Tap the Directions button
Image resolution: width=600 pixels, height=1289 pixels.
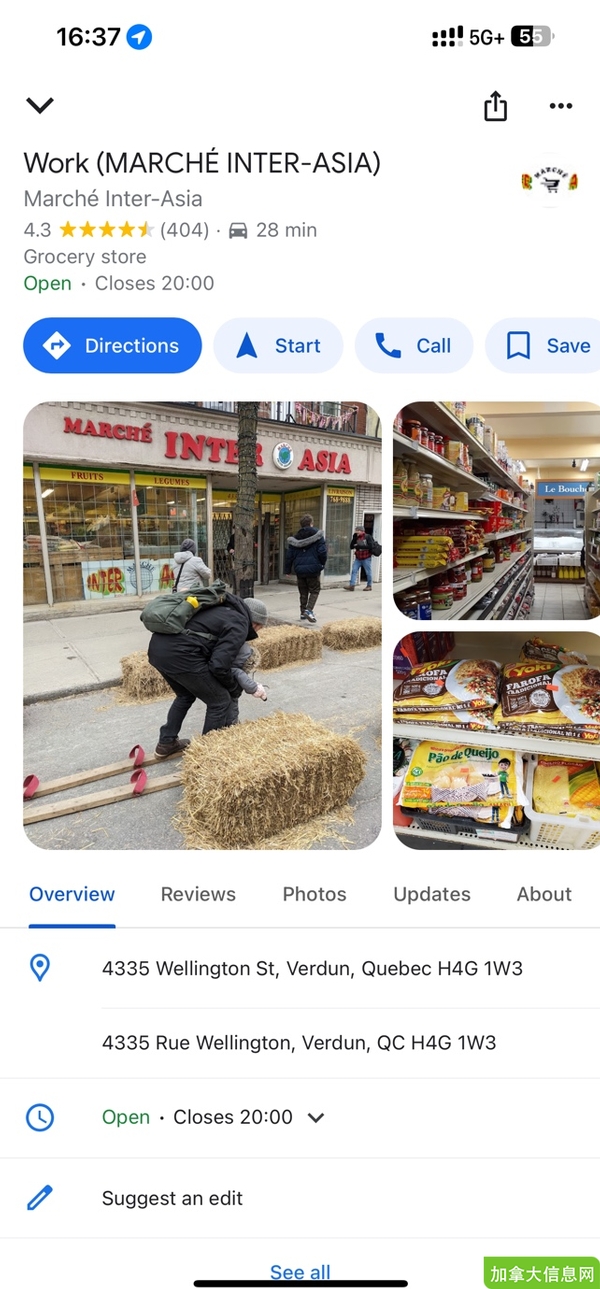pyautogui.click(x=112, y=346)
